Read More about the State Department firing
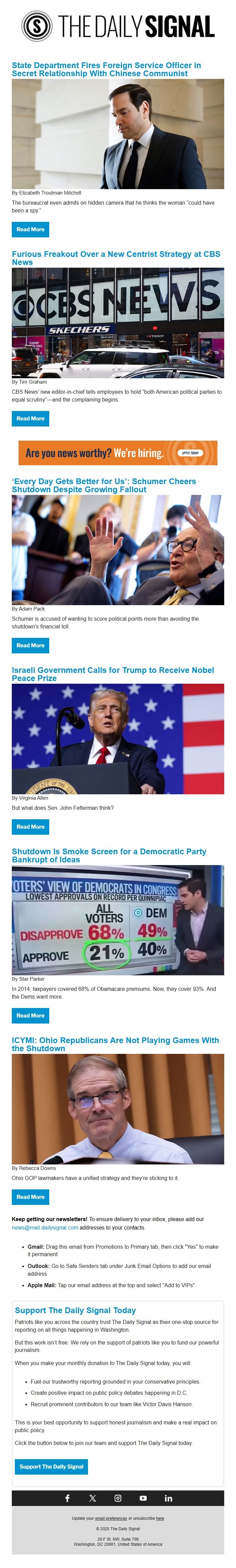This screenshot has height=1568, width=236. click(30, 230)
